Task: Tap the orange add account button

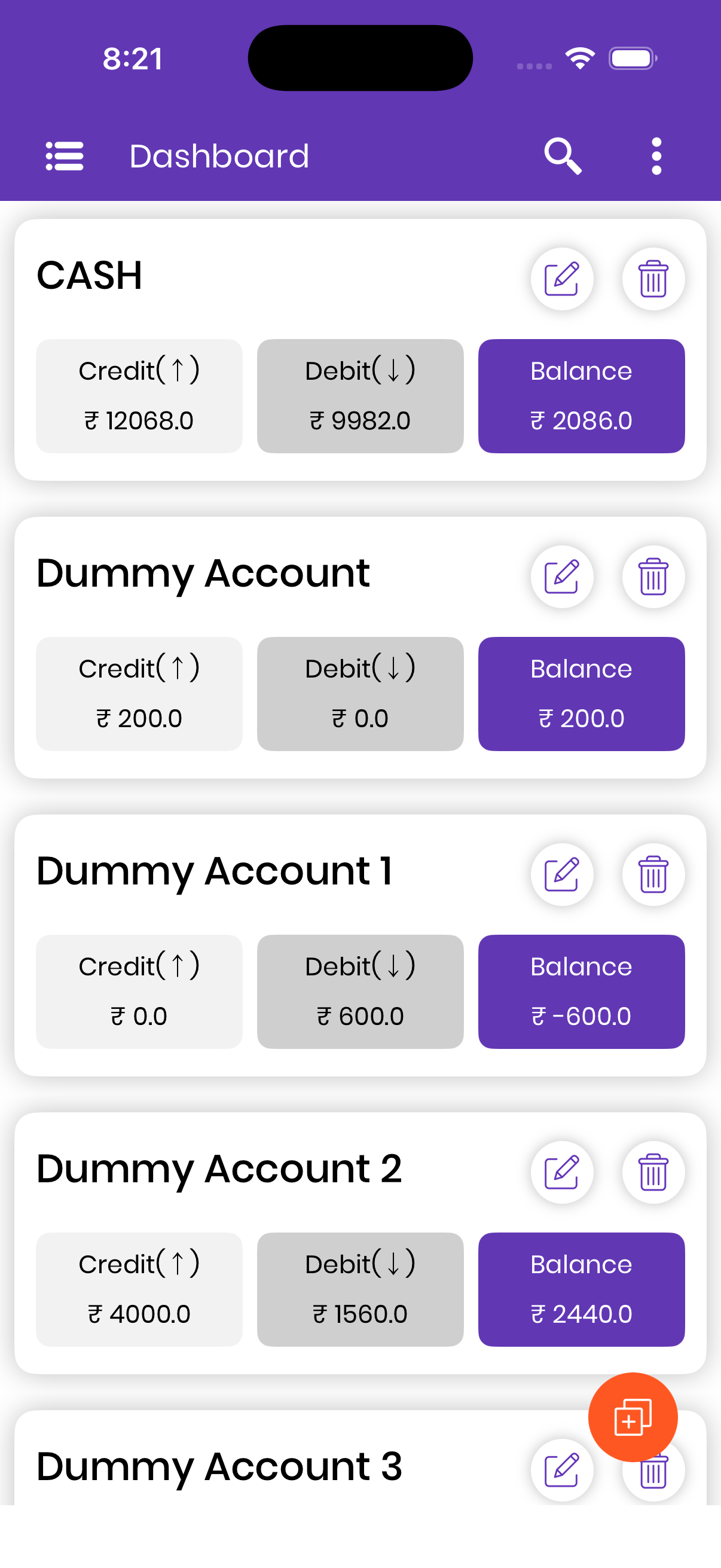Action: coord(633,1417)
